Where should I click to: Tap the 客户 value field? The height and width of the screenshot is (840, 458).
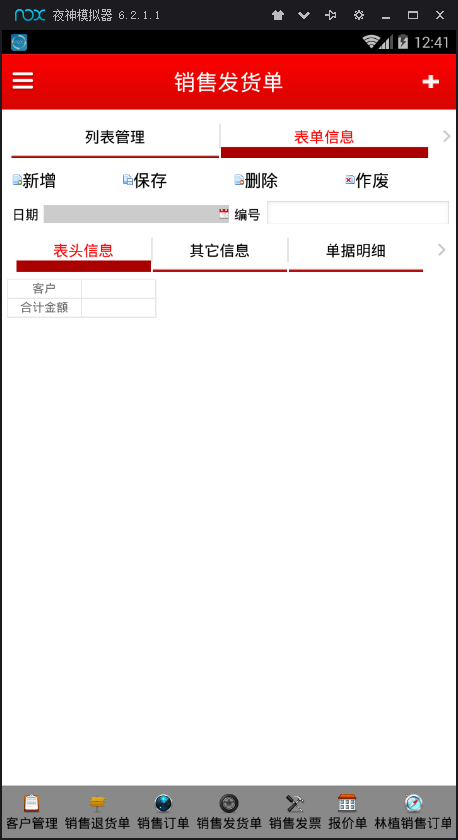(118, 289)
